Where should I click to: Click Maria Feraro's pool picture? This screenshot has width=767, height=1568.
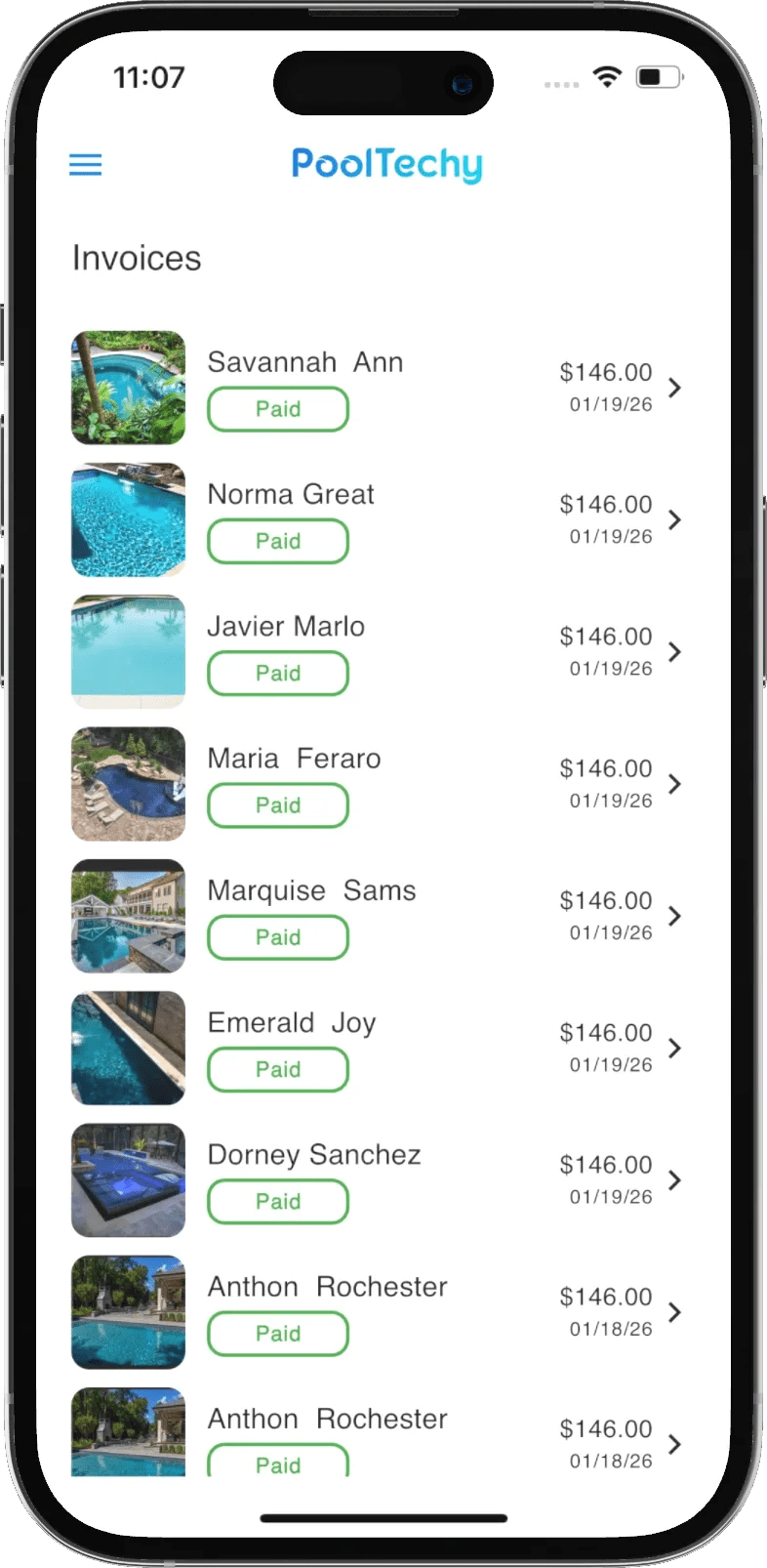coord(127,784)
